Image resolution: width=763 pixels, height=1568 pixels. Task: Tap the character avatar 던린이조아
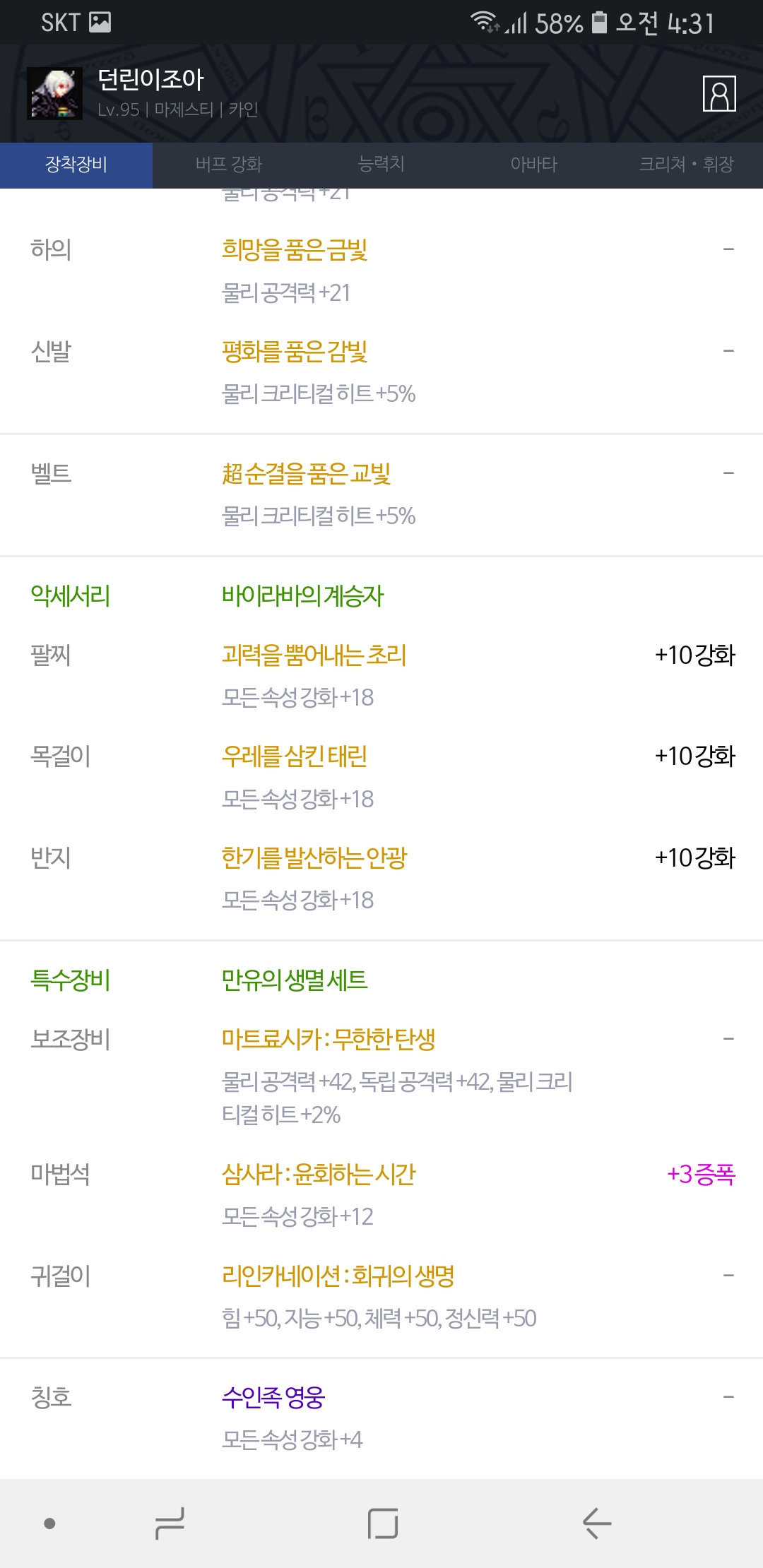[54, 94]
